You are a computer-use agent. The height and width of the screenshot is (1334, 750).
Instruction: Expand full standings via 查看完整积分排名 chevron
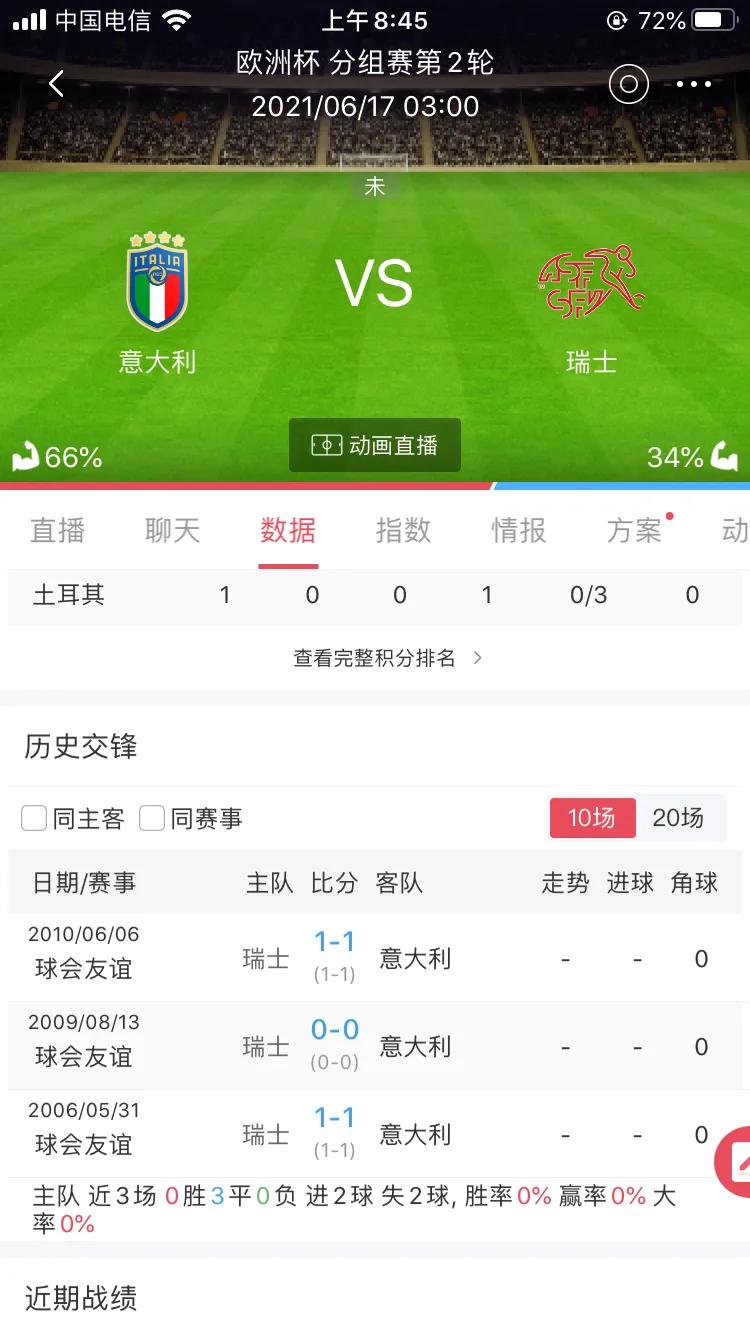[477, 658]
